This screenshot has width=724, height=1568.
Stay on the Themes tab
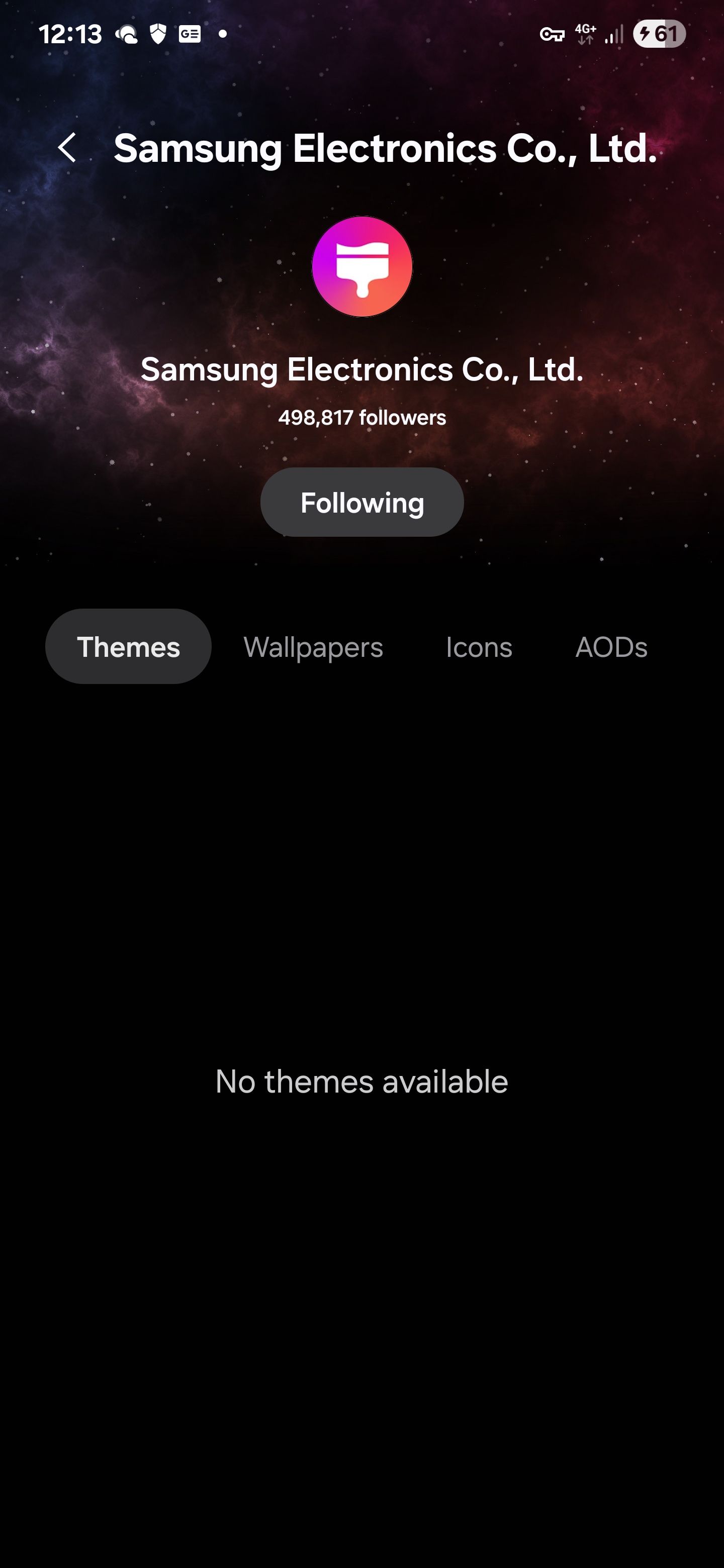(128, 647)
